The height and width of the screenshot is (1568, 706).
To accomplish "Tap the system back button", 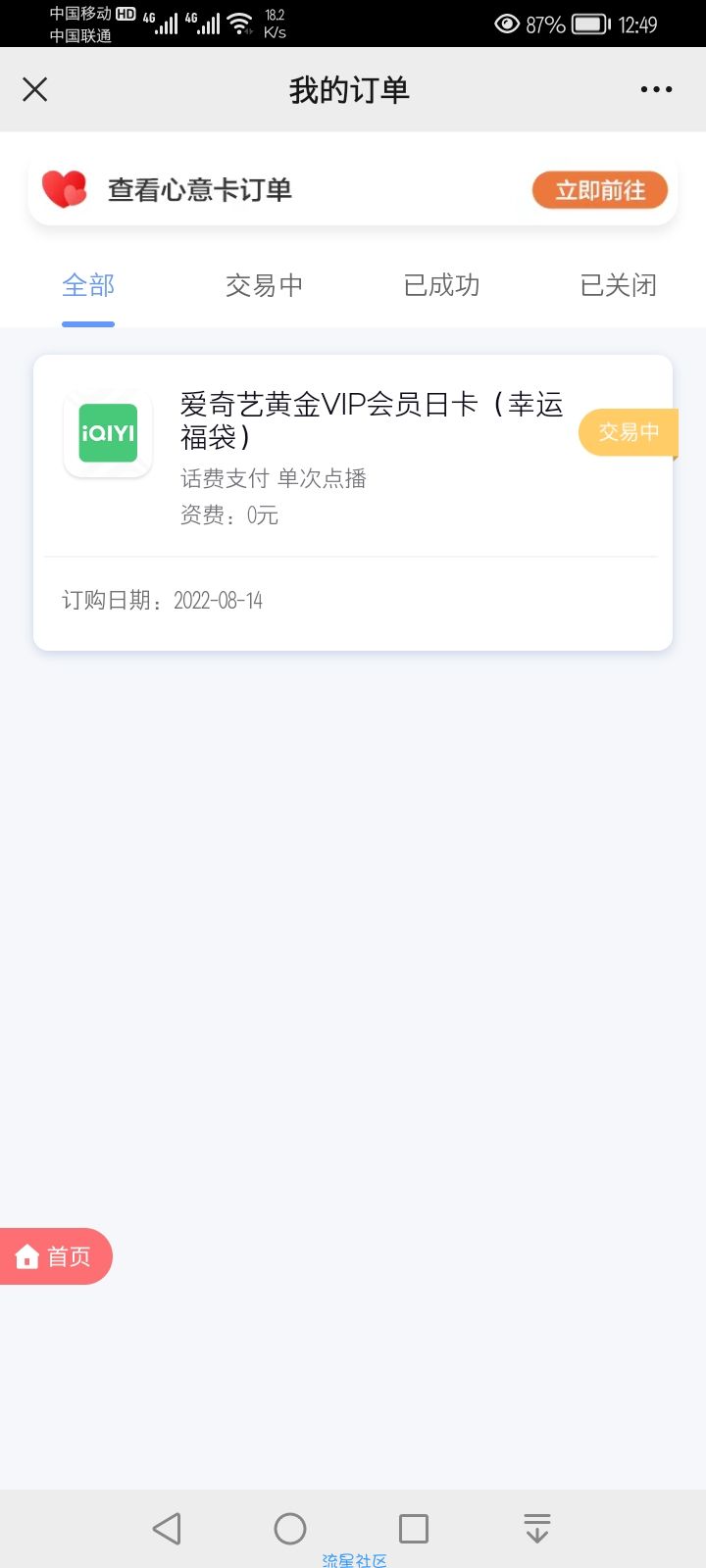I will coord(167,1529).
